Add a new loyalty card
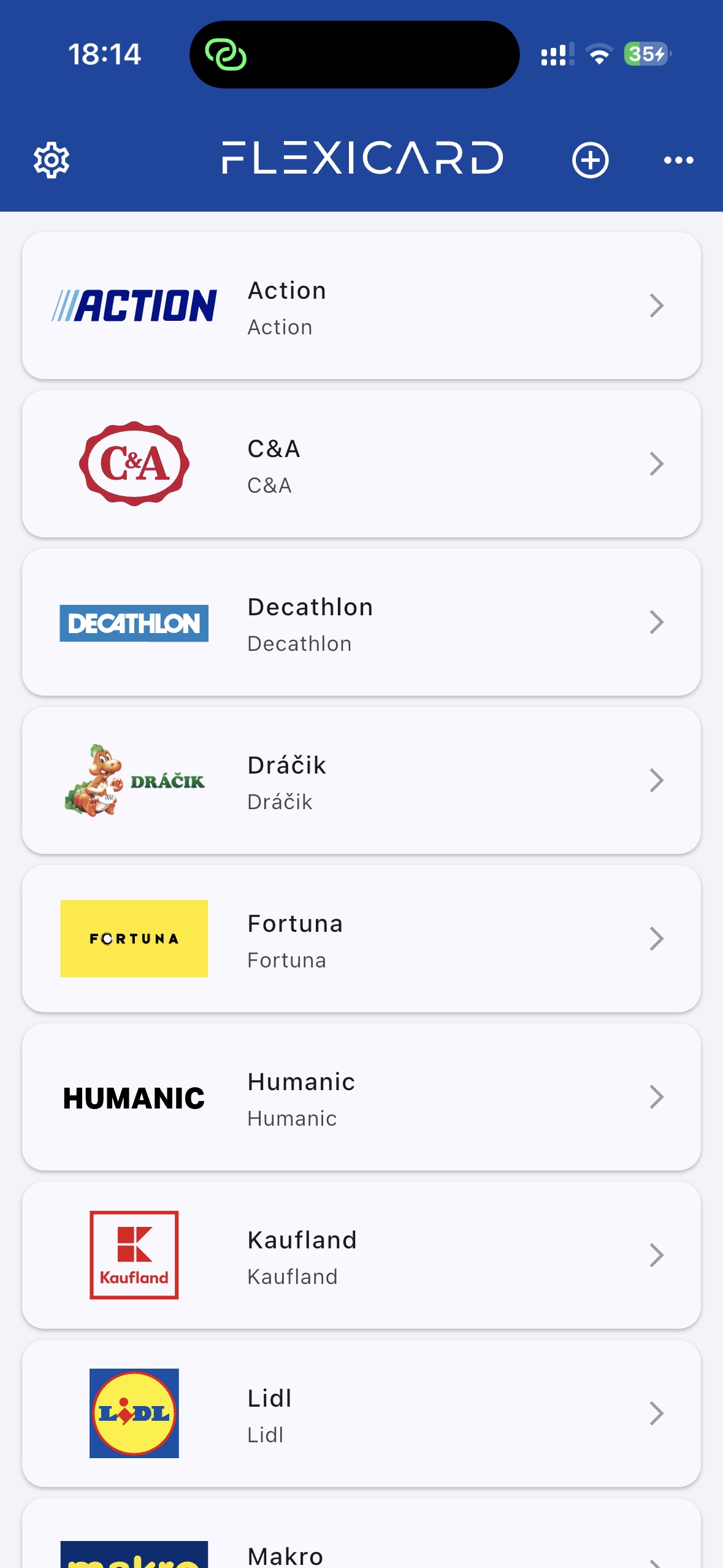This screenshot has height=1568, width=723. [590, 161]
